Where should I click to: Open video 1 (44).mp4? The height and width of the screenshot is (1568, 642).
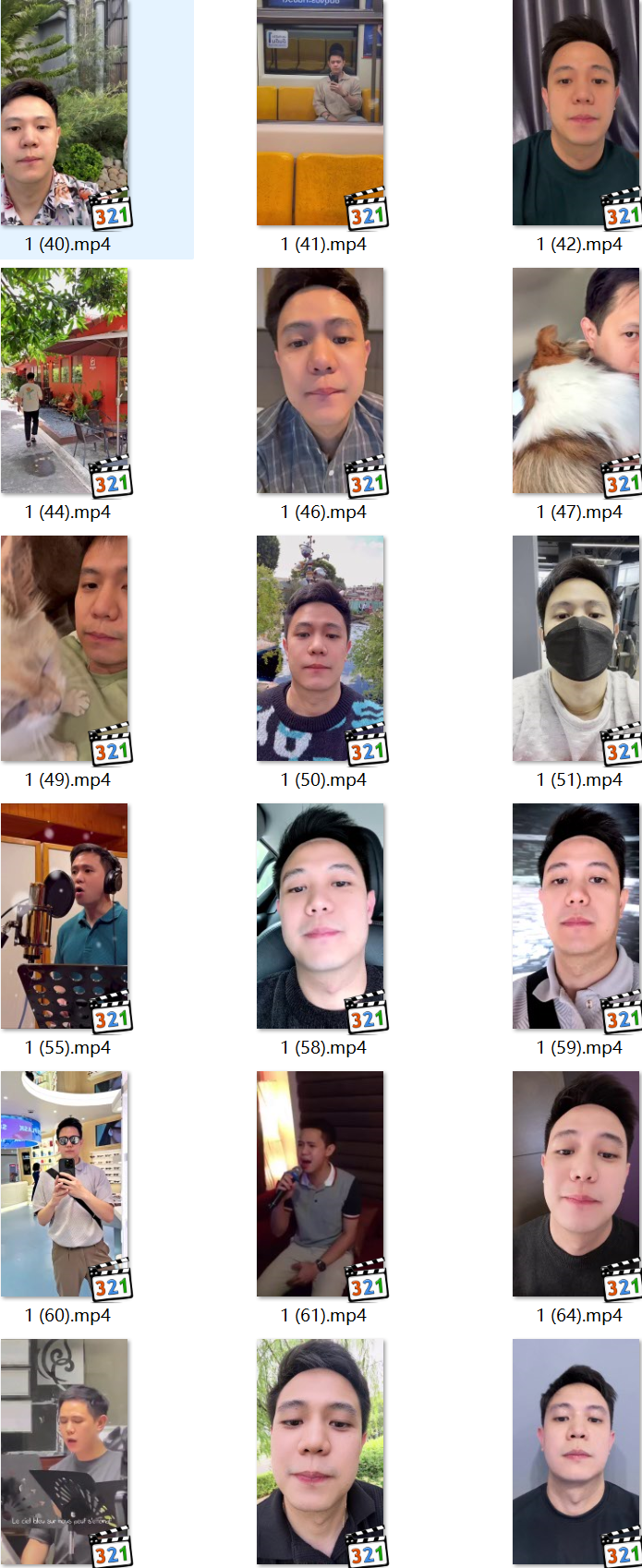pyautogui.click(x=65, y=380)
